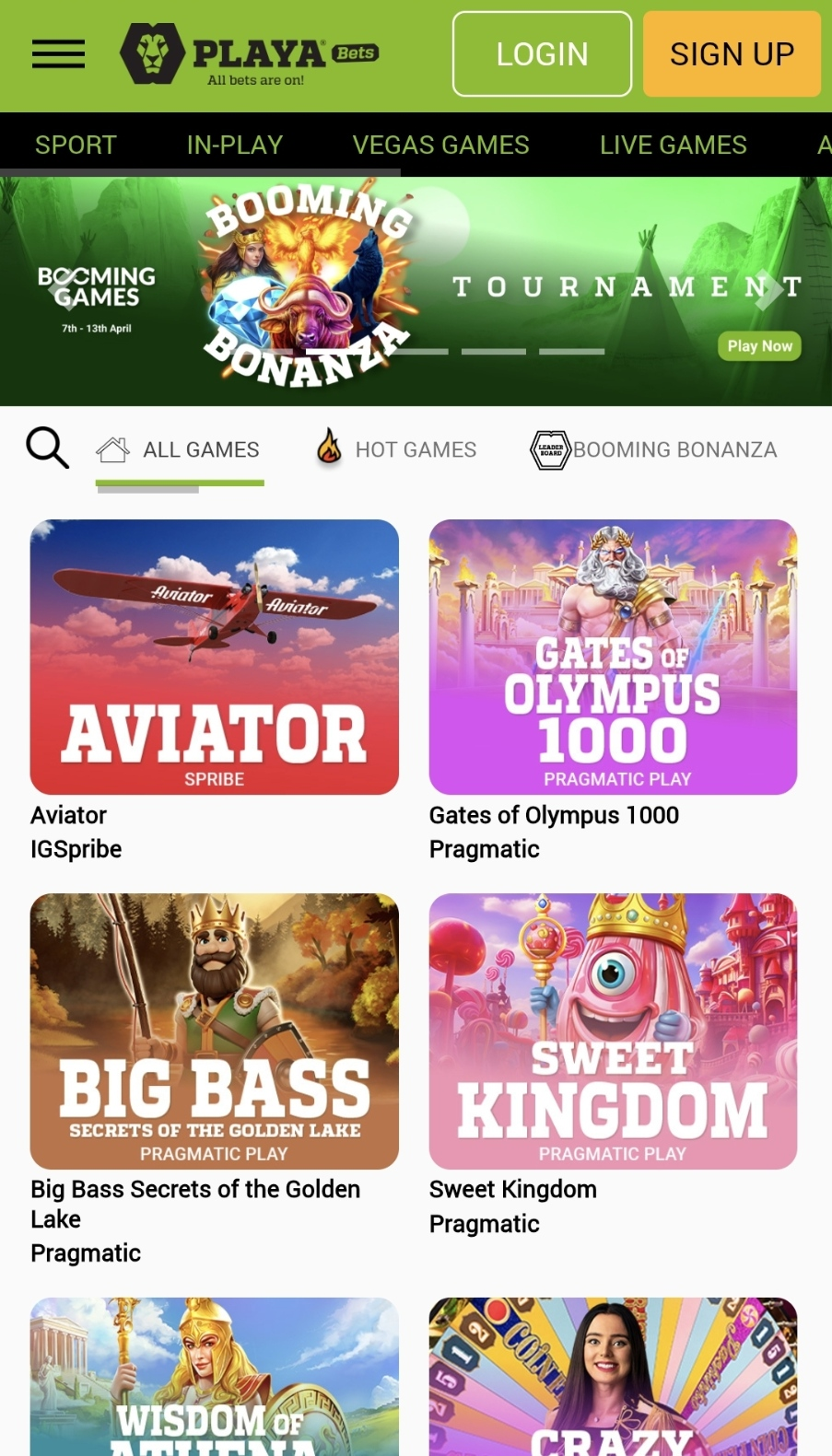Show the next banner slide

(x=769, y=289)
